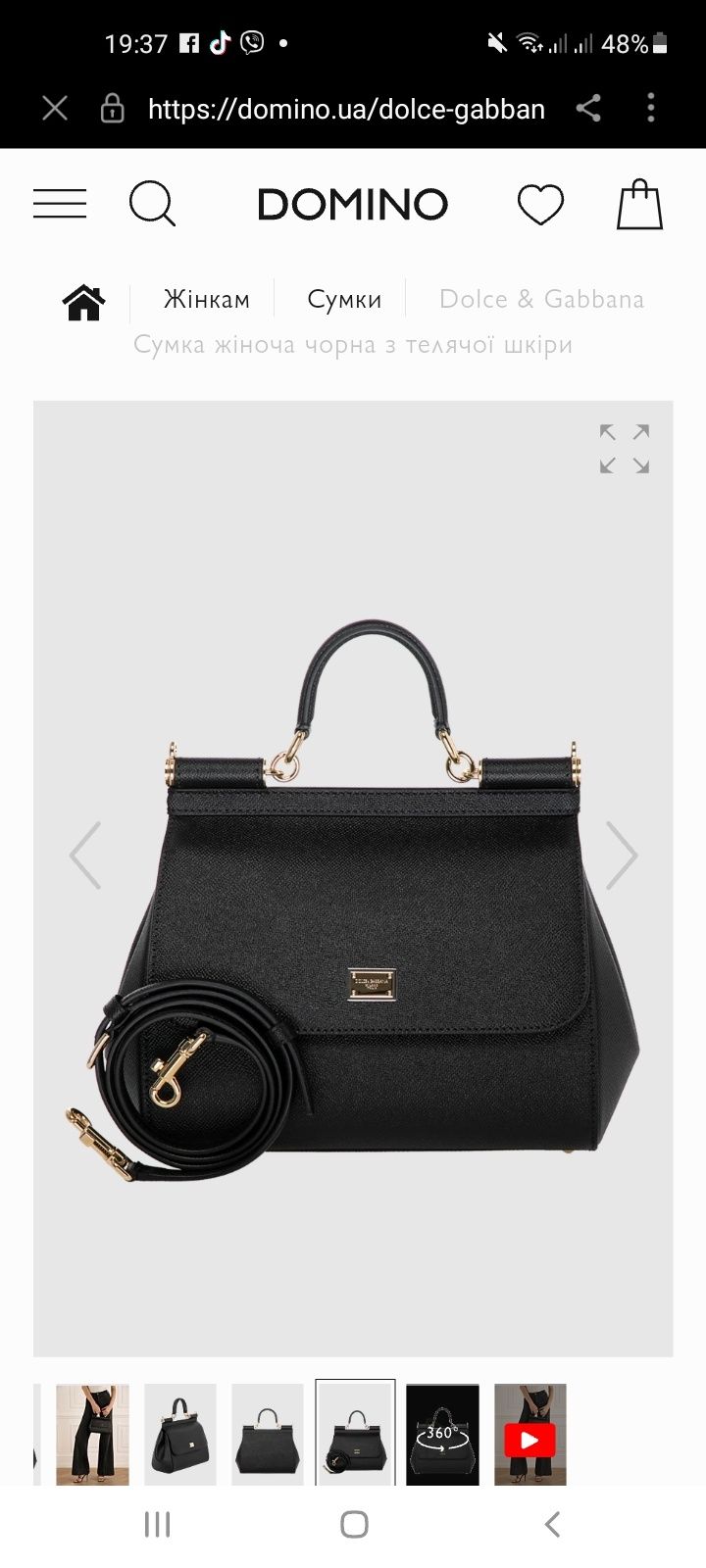This screenshot has width=706, height=1568.
Task: Play the product video thumbnail
Action: (529, 1434)
